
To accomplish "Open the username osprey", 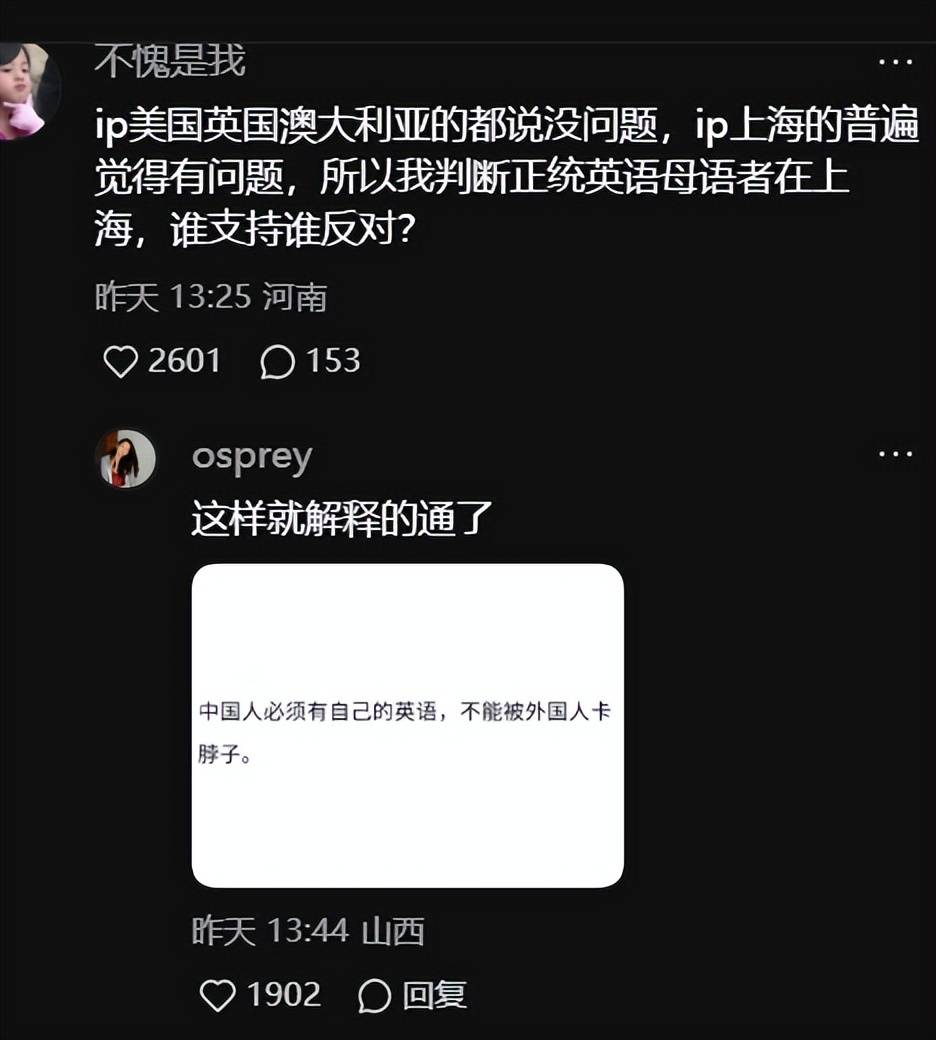I will [x=252, y=456].
